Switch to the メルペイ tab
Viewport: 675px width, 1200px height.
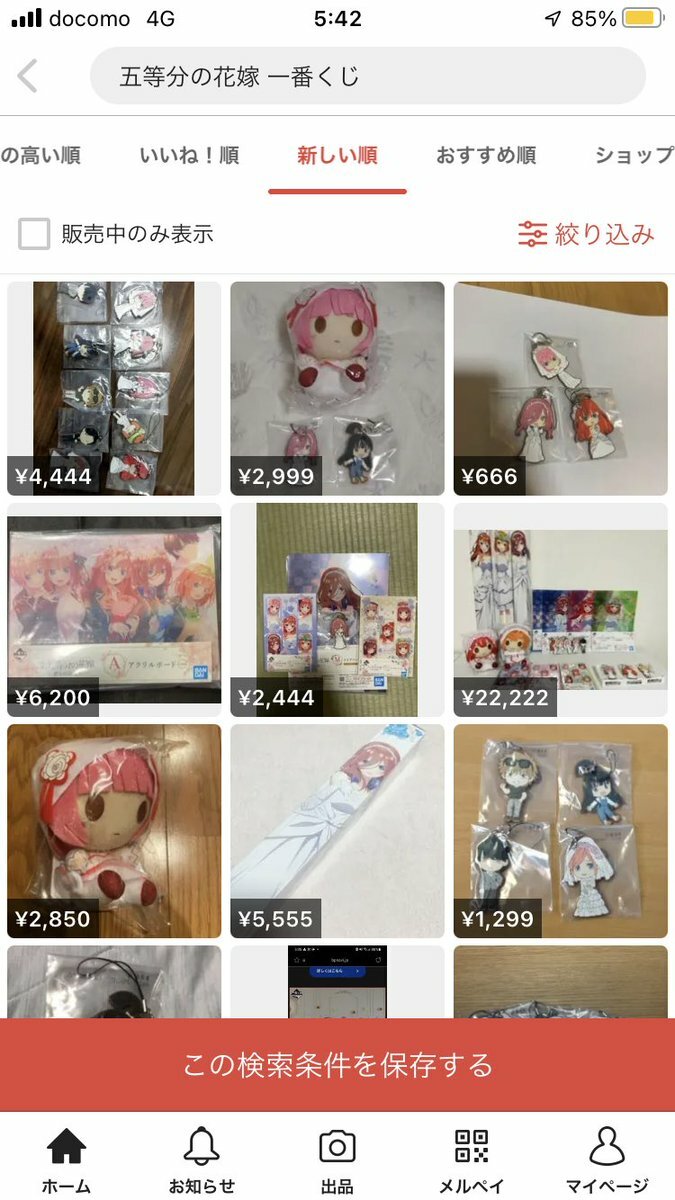471,1160
